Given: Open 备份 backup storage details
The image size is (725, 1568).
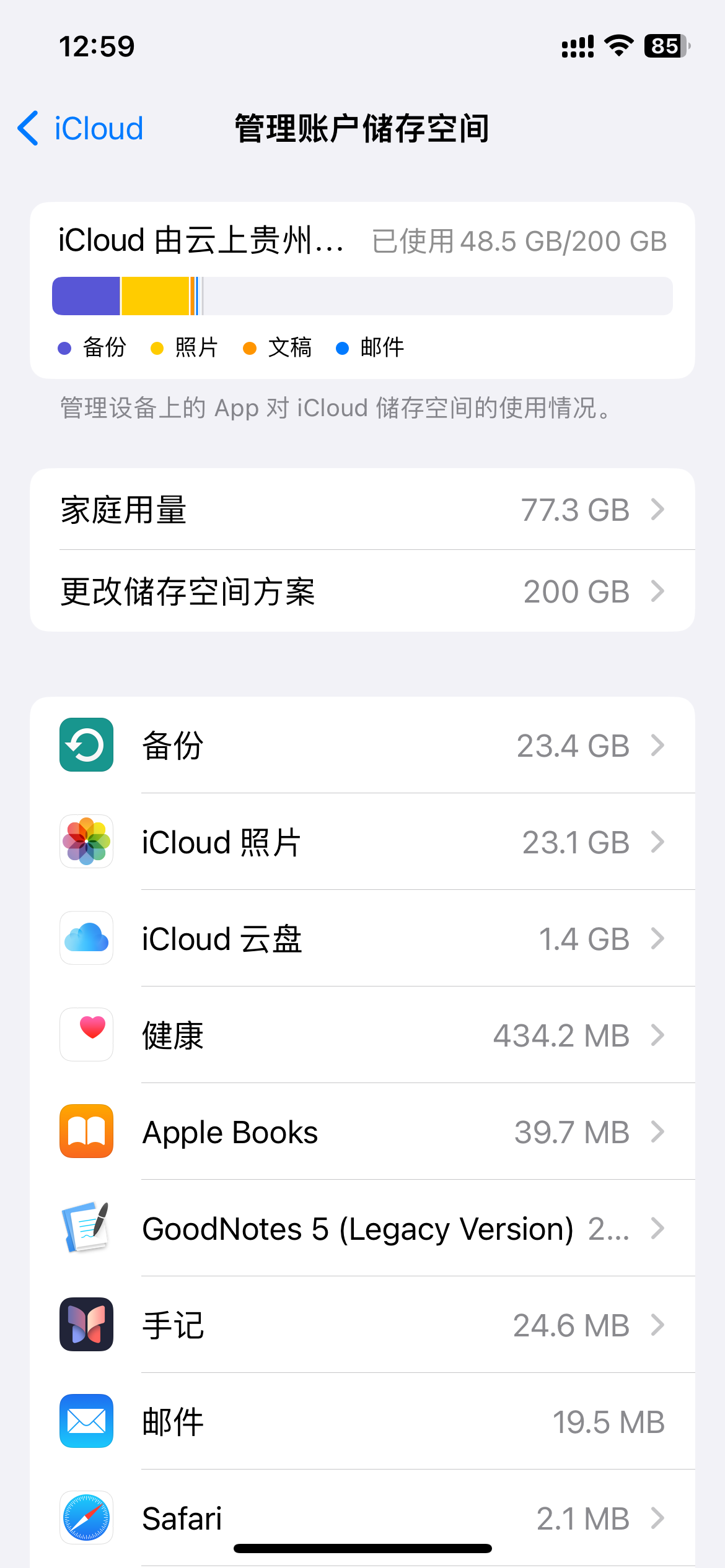Looking at the screenshot, I should pos(362,745).
